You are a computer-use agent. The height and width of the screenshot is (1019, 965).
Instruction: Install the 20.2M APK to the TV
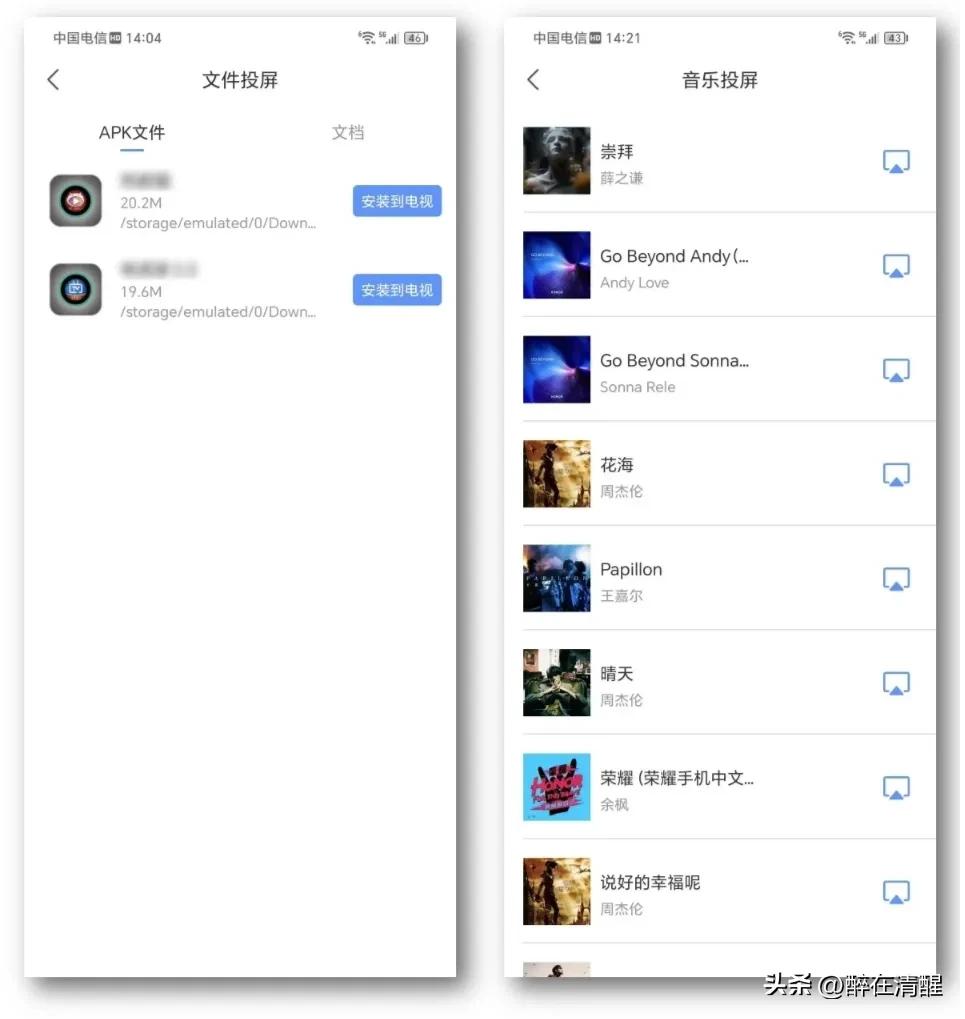point(397,201)
